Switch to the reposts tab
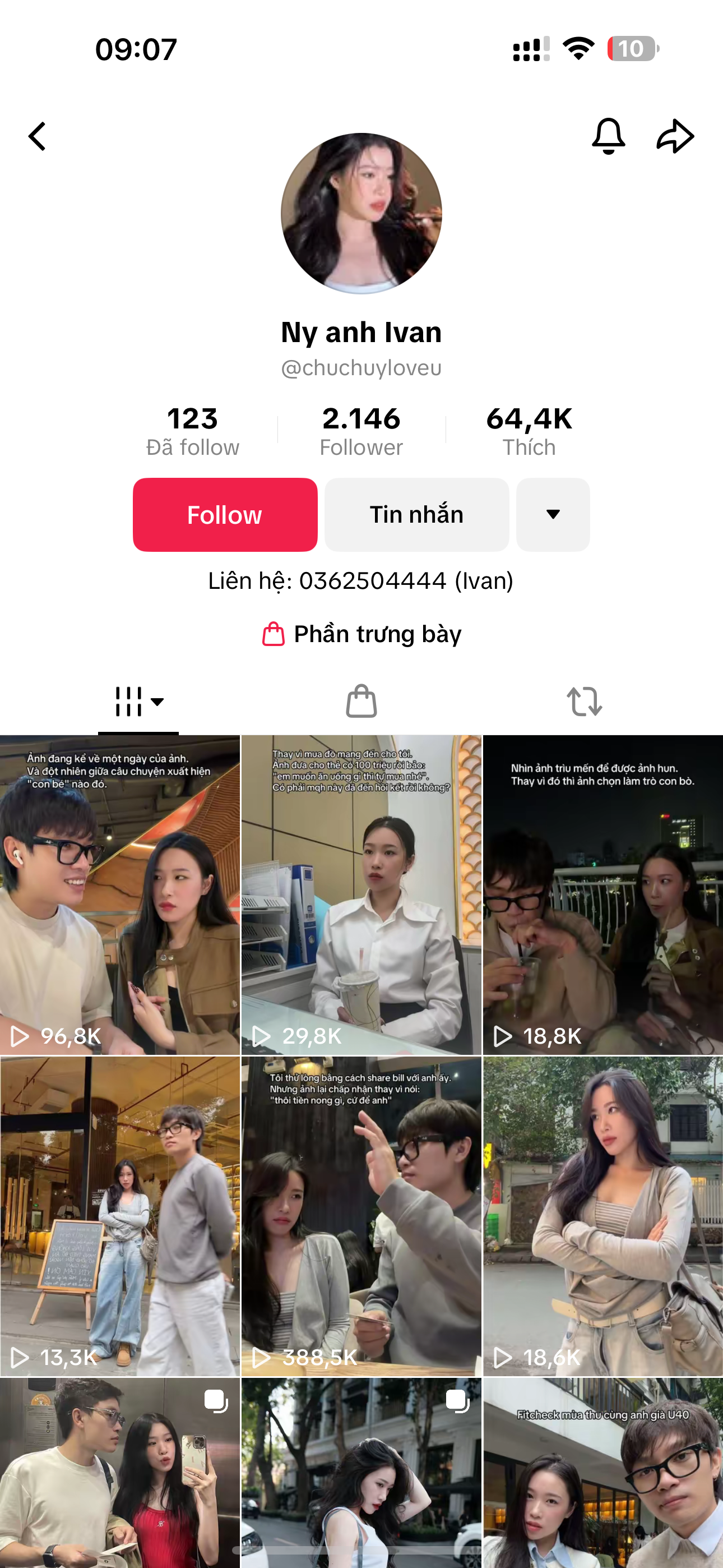This screenshot has height=1568, width=723. [584, 702]
